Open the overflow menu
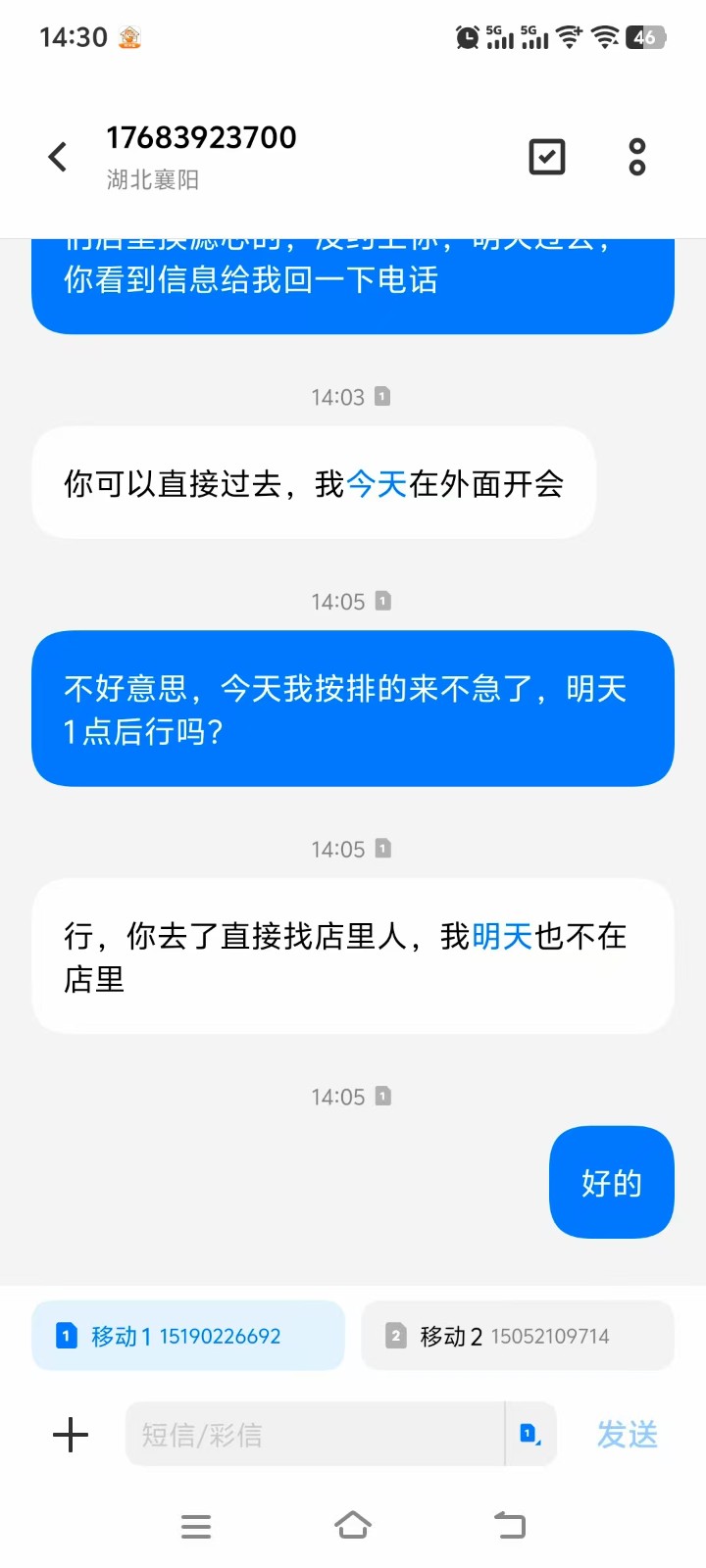706x1568 pixels. tap(636, 157)
